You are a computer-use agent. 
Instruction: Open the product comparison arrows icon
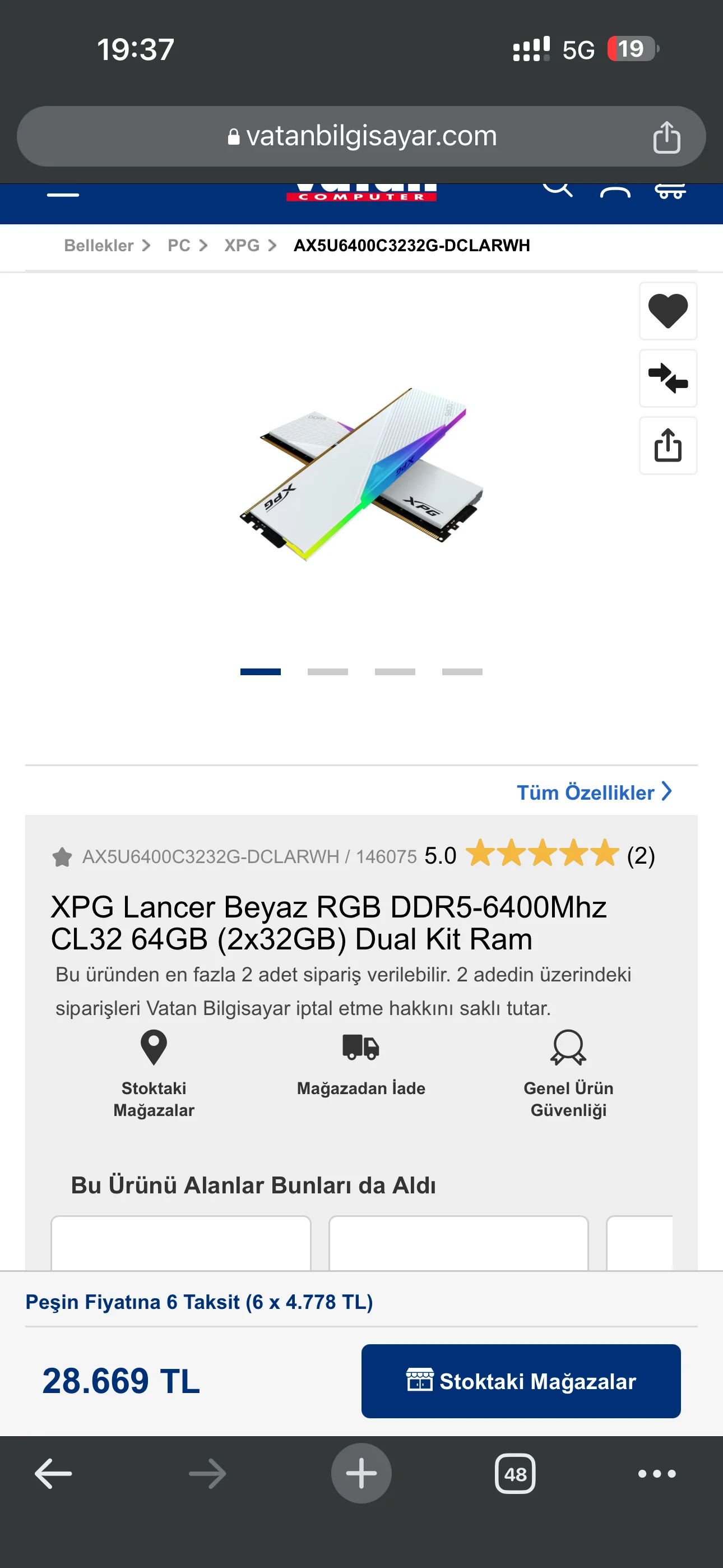coord(668,378)
